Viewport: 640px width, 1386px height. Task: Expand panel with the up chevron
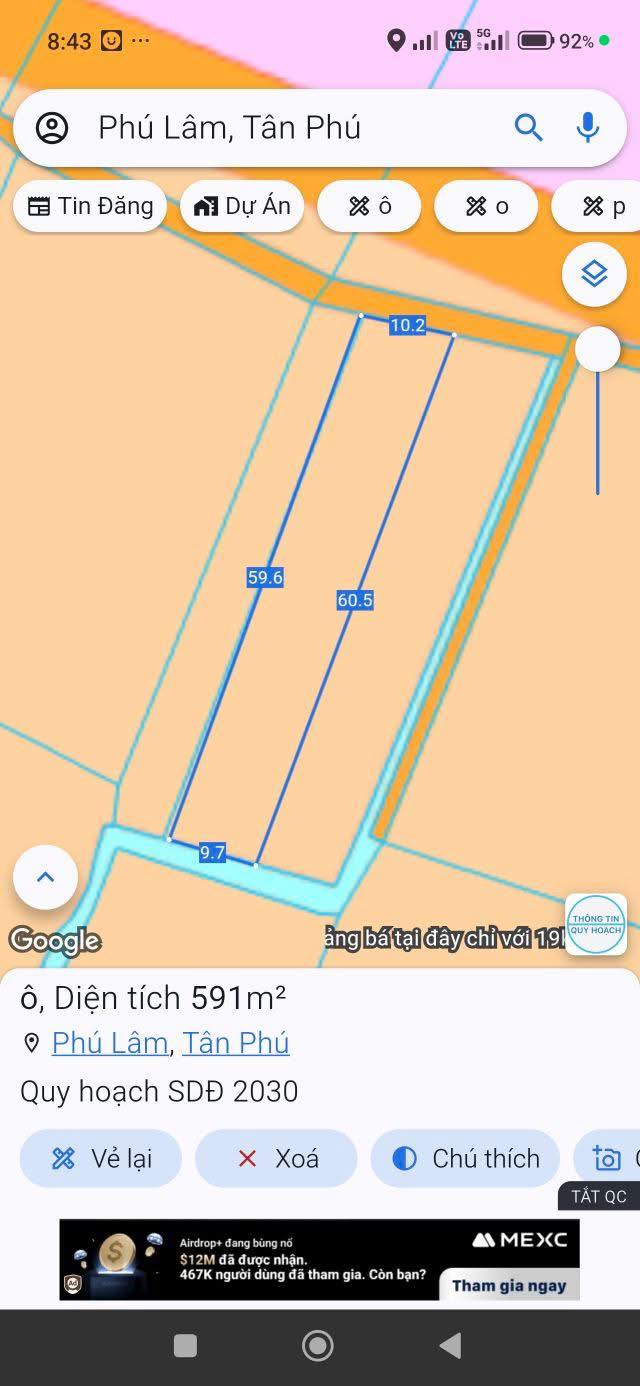pos(45,877)
